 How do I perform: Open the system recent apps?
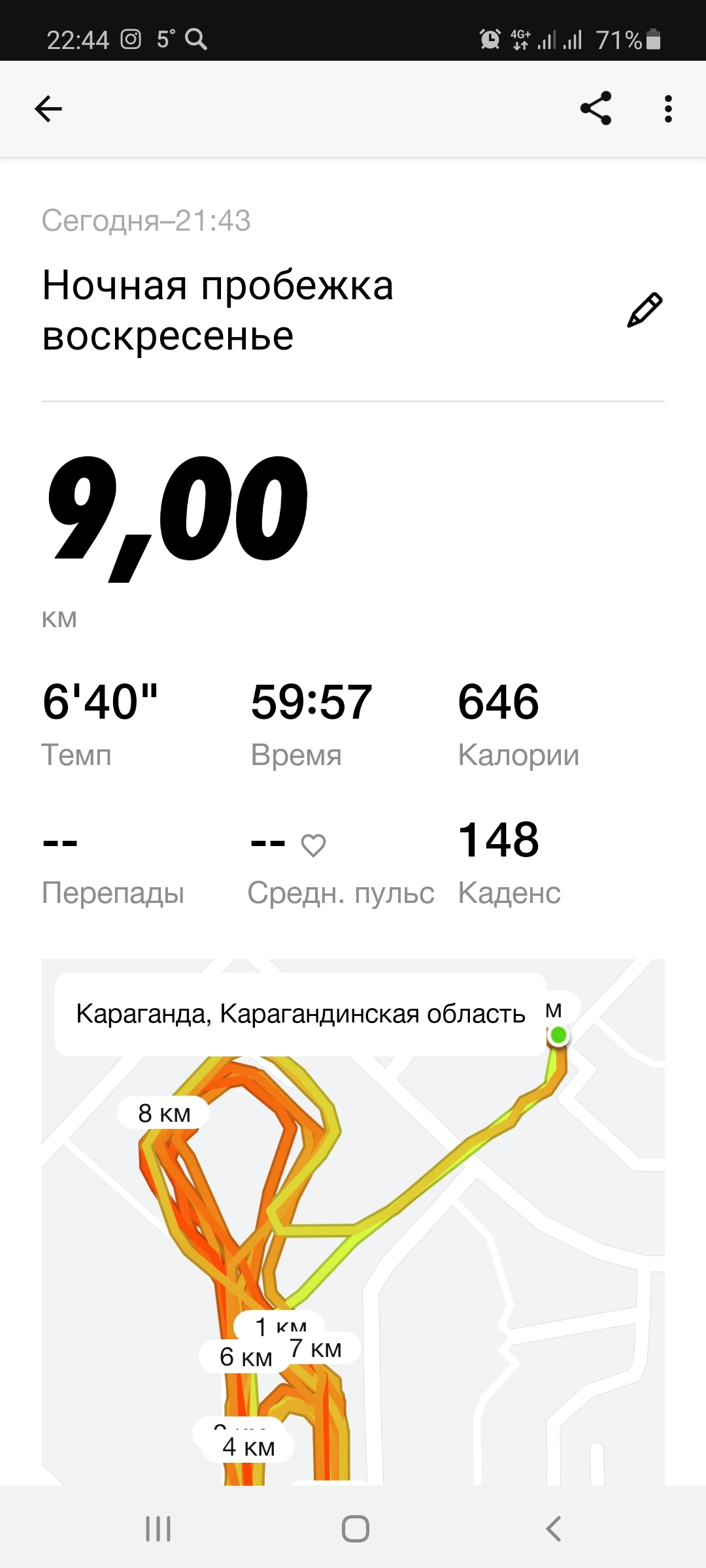coord(158,1528)
